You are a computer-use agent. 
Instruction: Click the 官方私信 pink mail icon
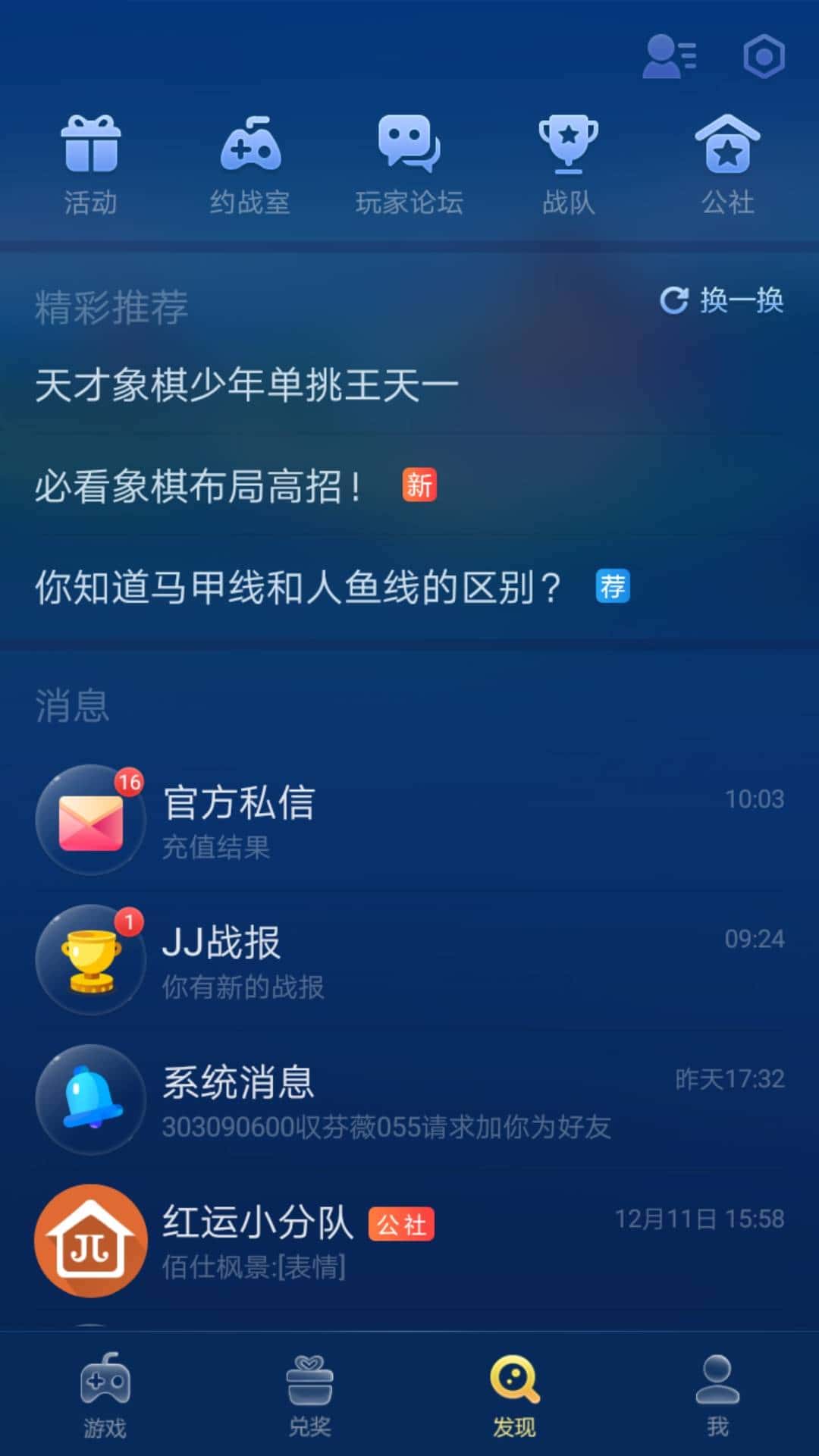tap(90, 820)
